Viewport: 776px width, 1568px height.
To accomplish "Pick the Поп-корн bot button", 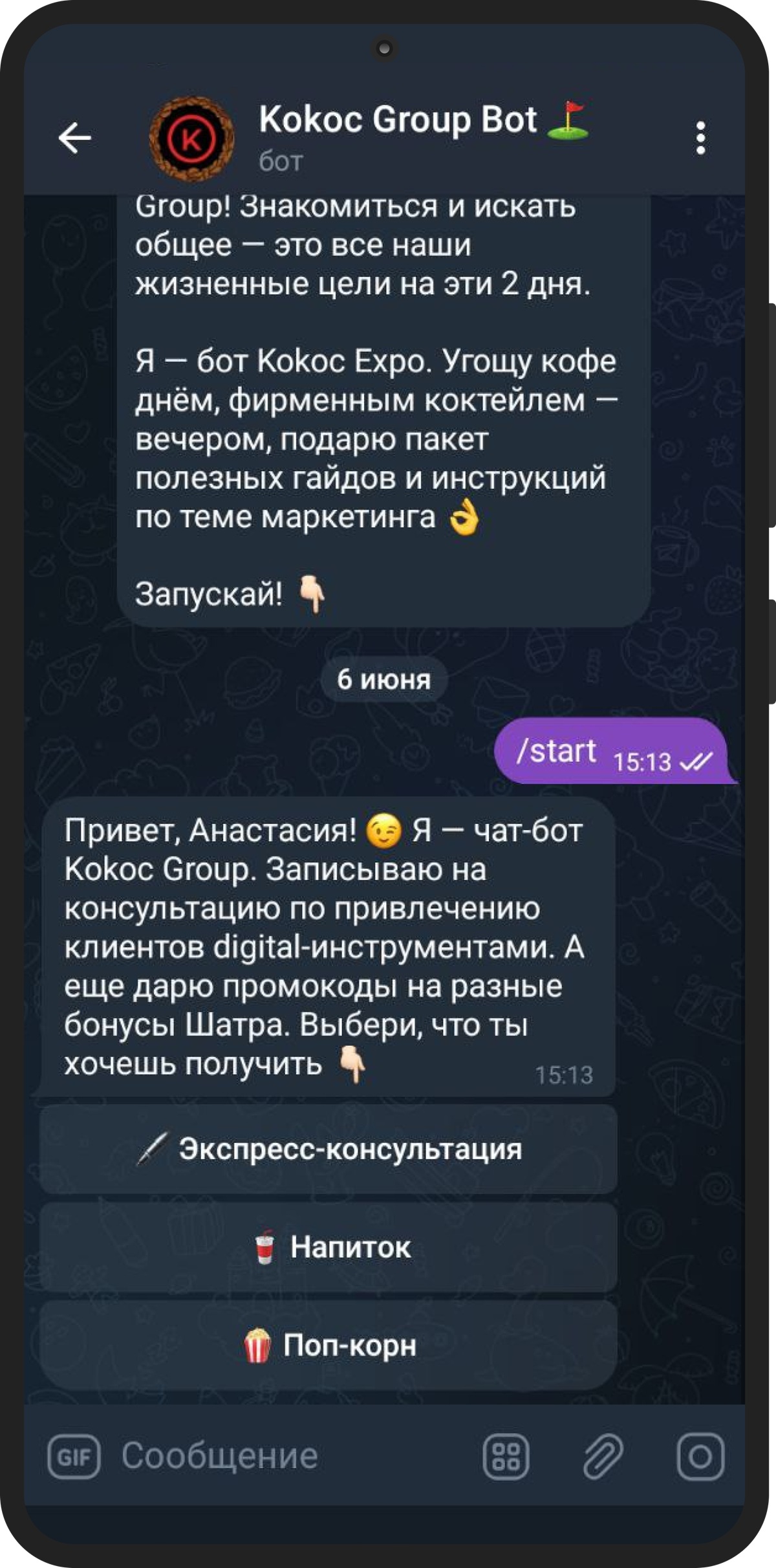I will coord(329,1345).
